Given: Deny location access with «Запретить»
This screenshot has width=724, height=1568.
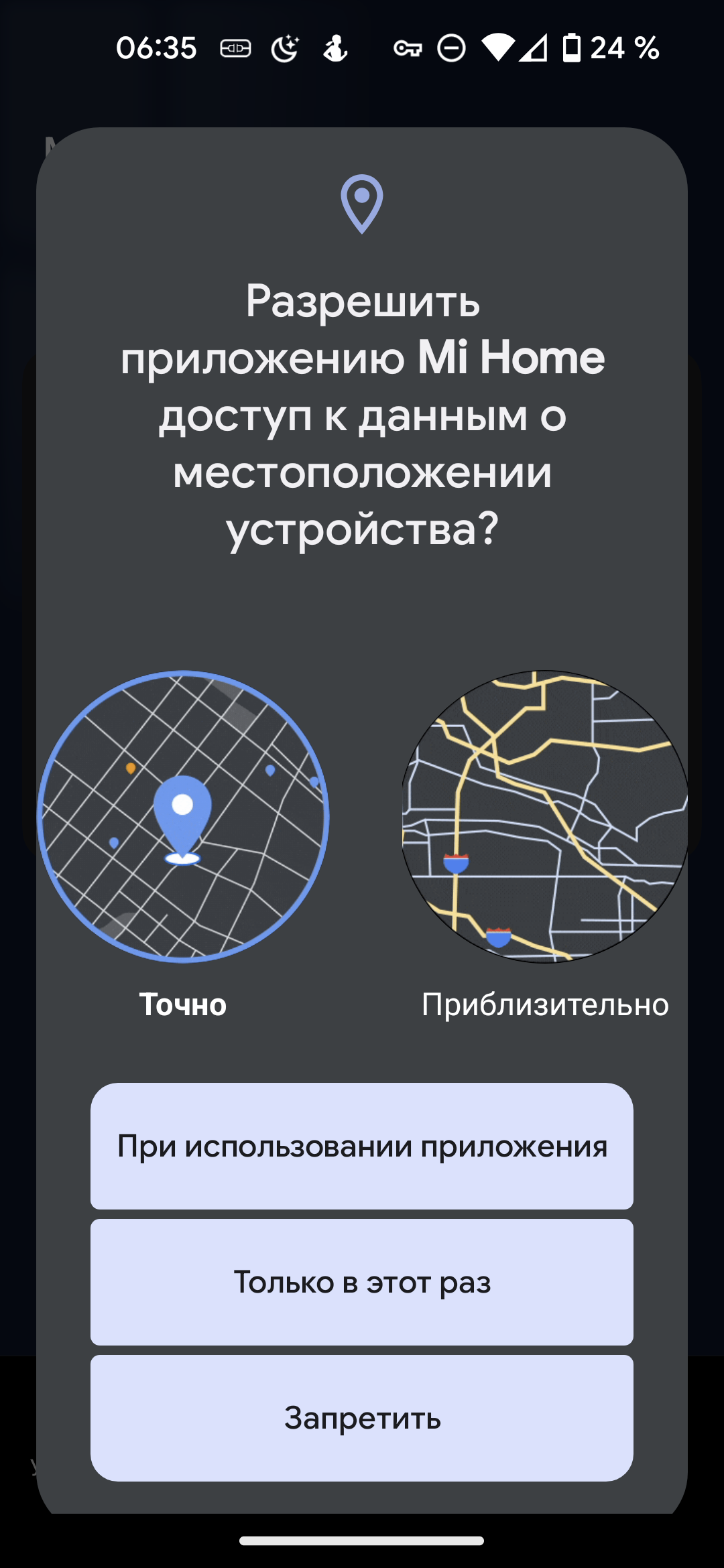Looking at the screenshot, I should pyautogui.click(x=362, y=1418).
